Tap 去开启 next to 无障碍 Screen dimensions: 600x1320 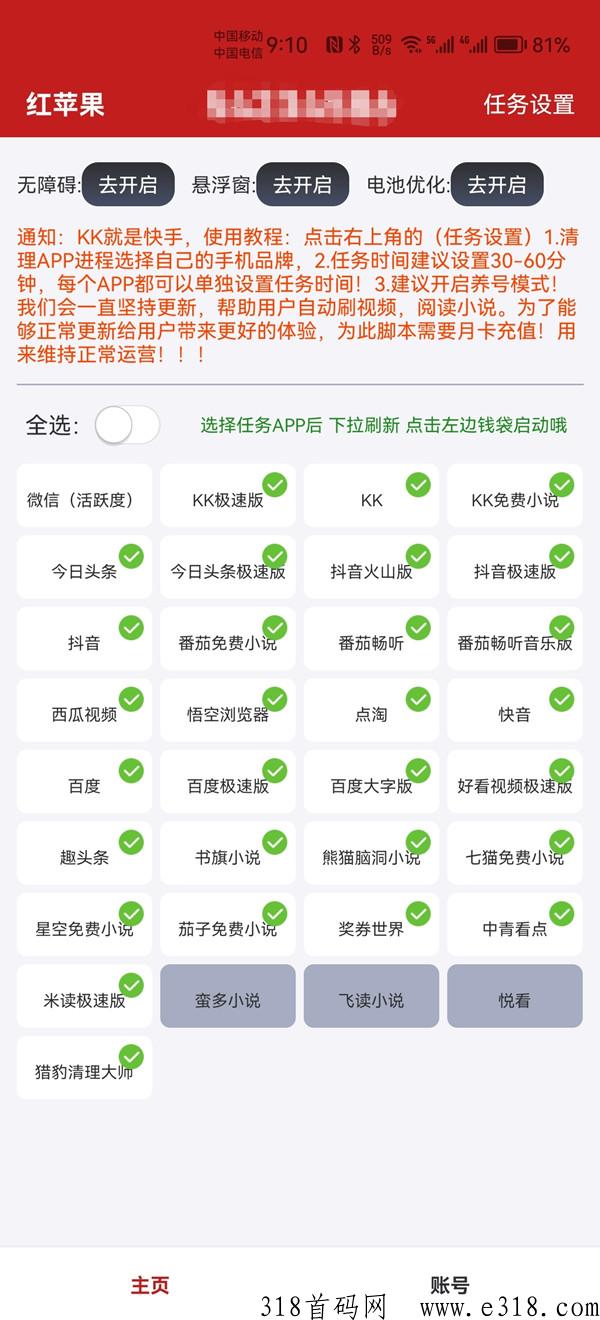pos(128,185)
